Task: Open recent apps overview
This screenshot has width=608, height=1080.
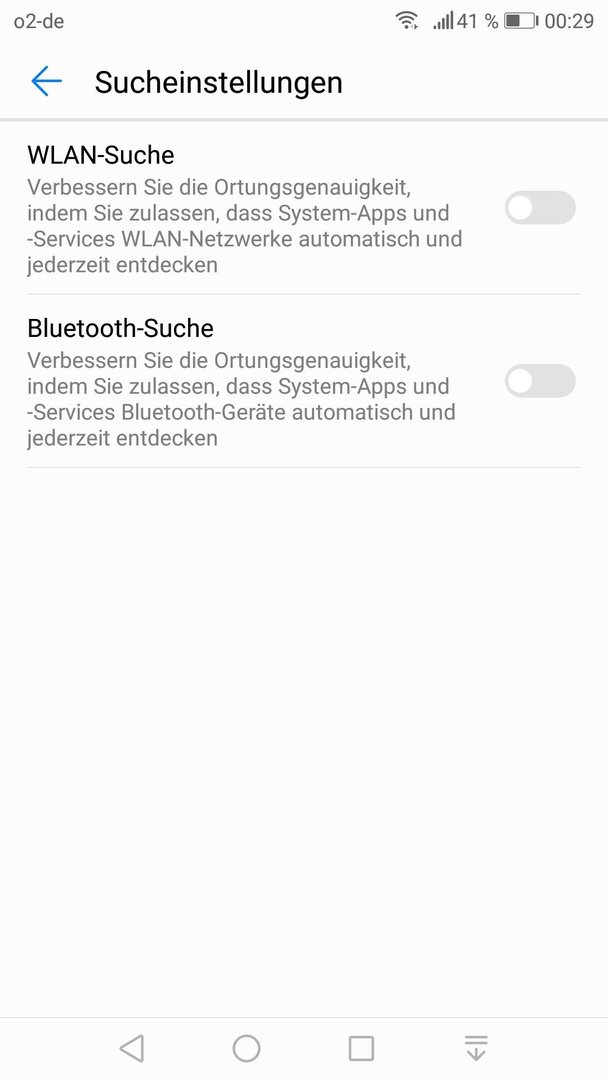Action: 361,1048
